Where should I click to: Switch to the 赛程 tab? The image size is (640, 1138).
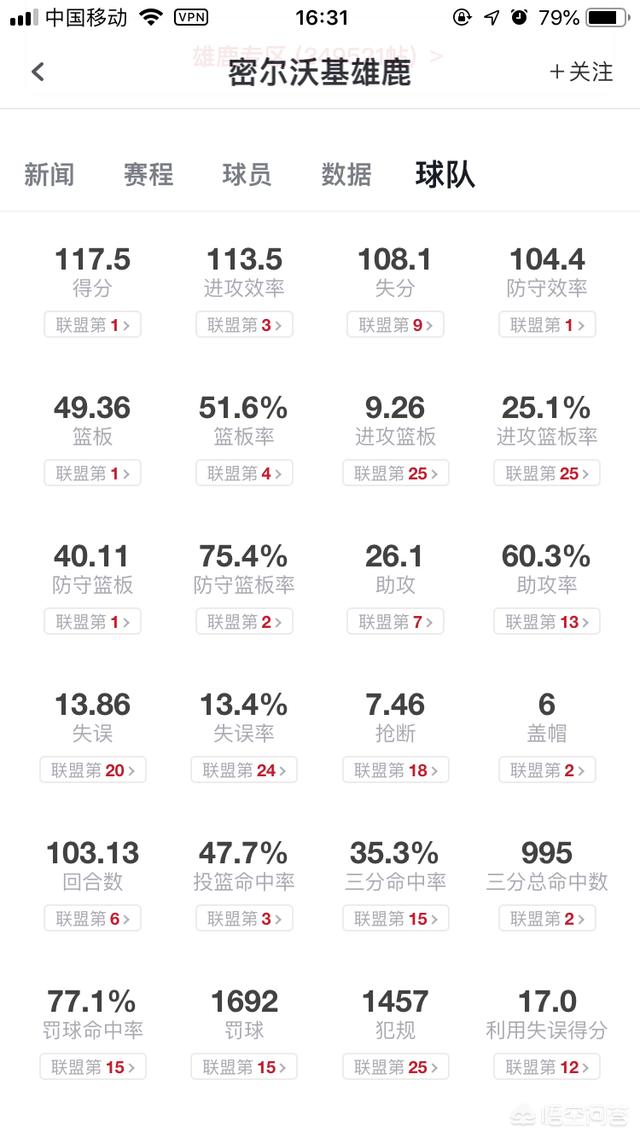[x=148, y=174]
